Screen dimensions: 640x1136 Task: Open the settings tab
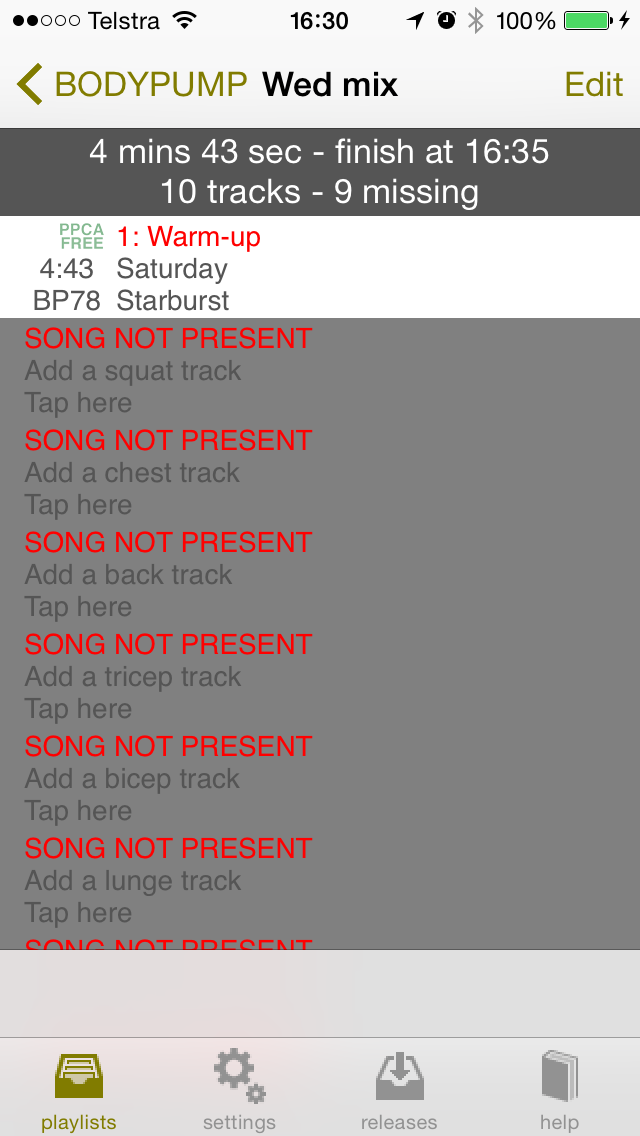[x=239, y=1089]
